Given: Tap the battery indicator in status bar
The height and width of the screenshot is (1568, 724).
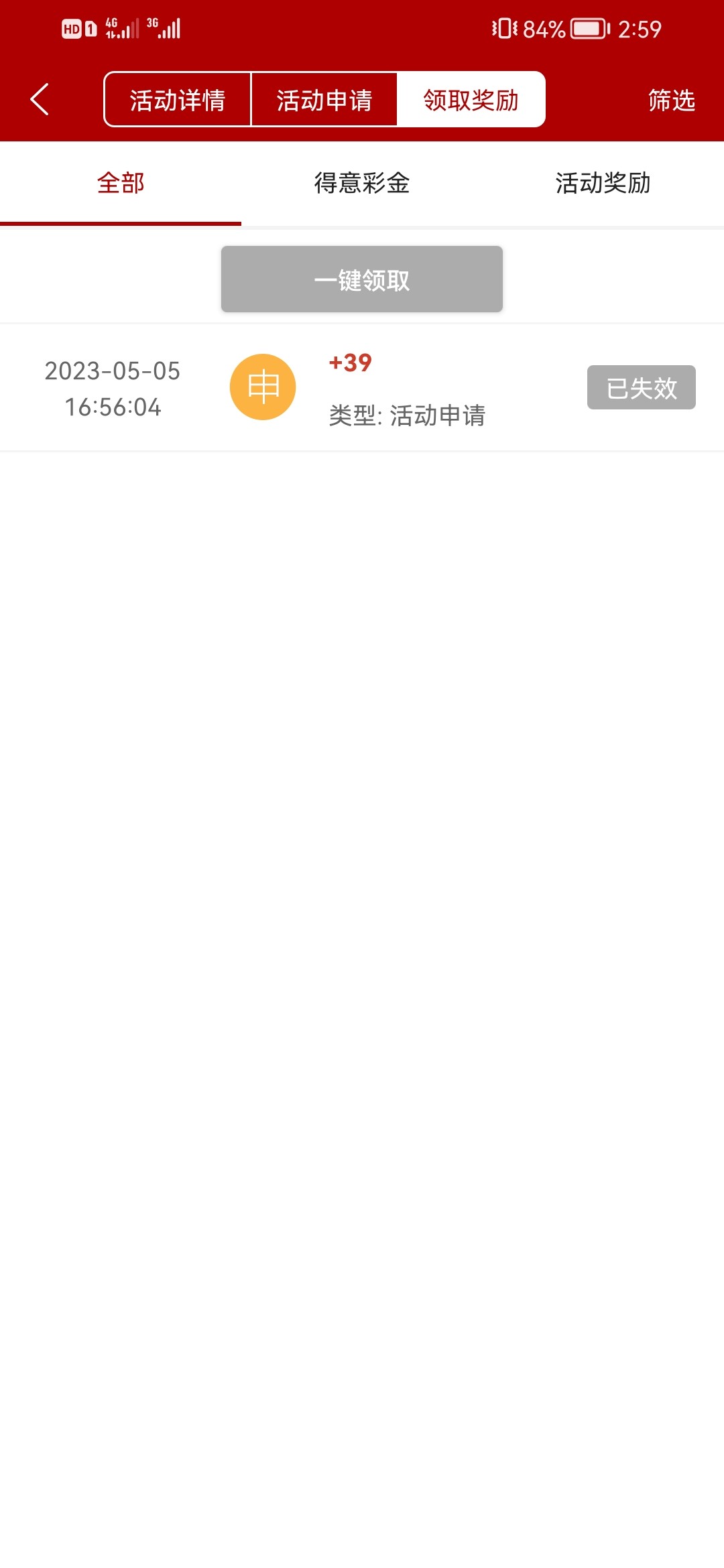Looking at the screenshot, I should [x=586, y=28].
